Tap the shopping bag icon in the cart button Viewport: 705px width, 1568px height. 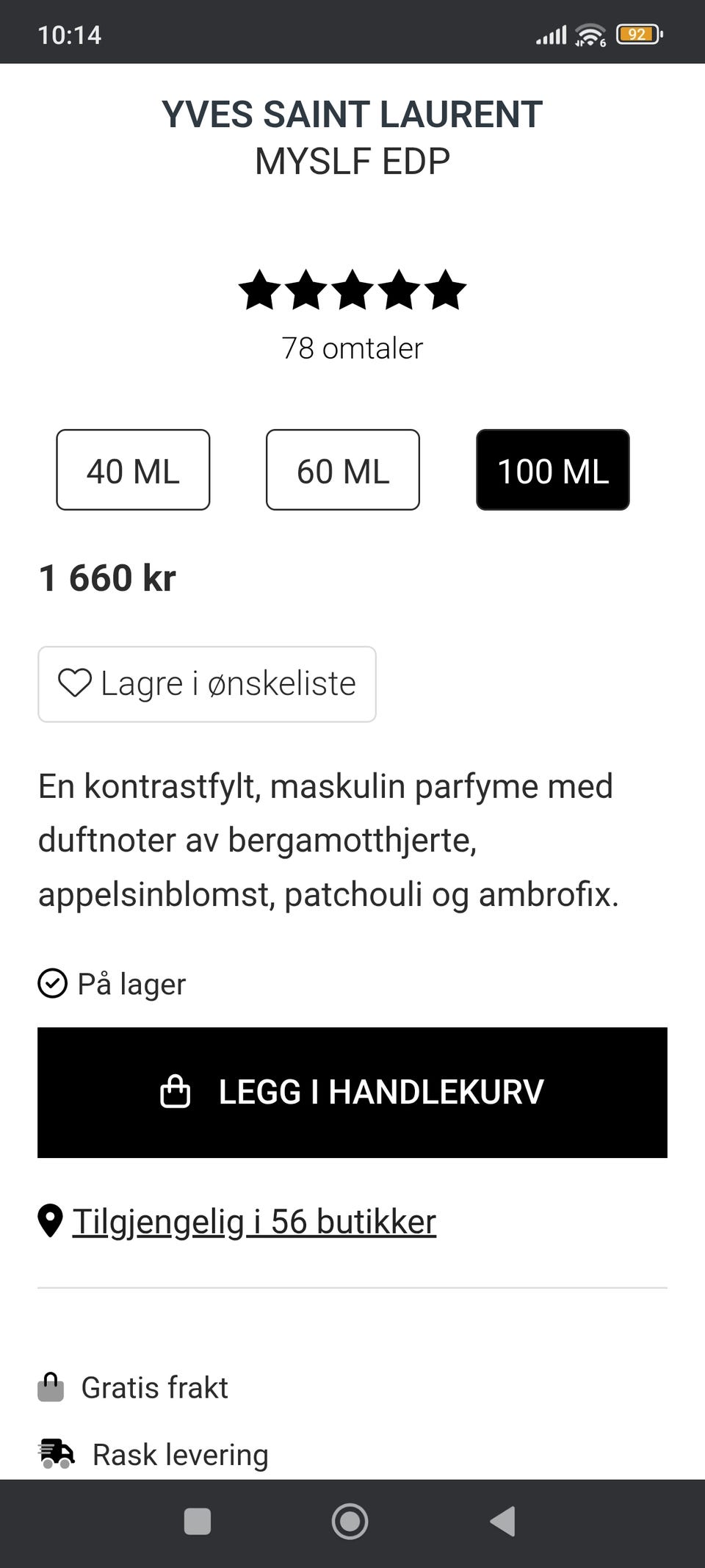[176, 1092]
